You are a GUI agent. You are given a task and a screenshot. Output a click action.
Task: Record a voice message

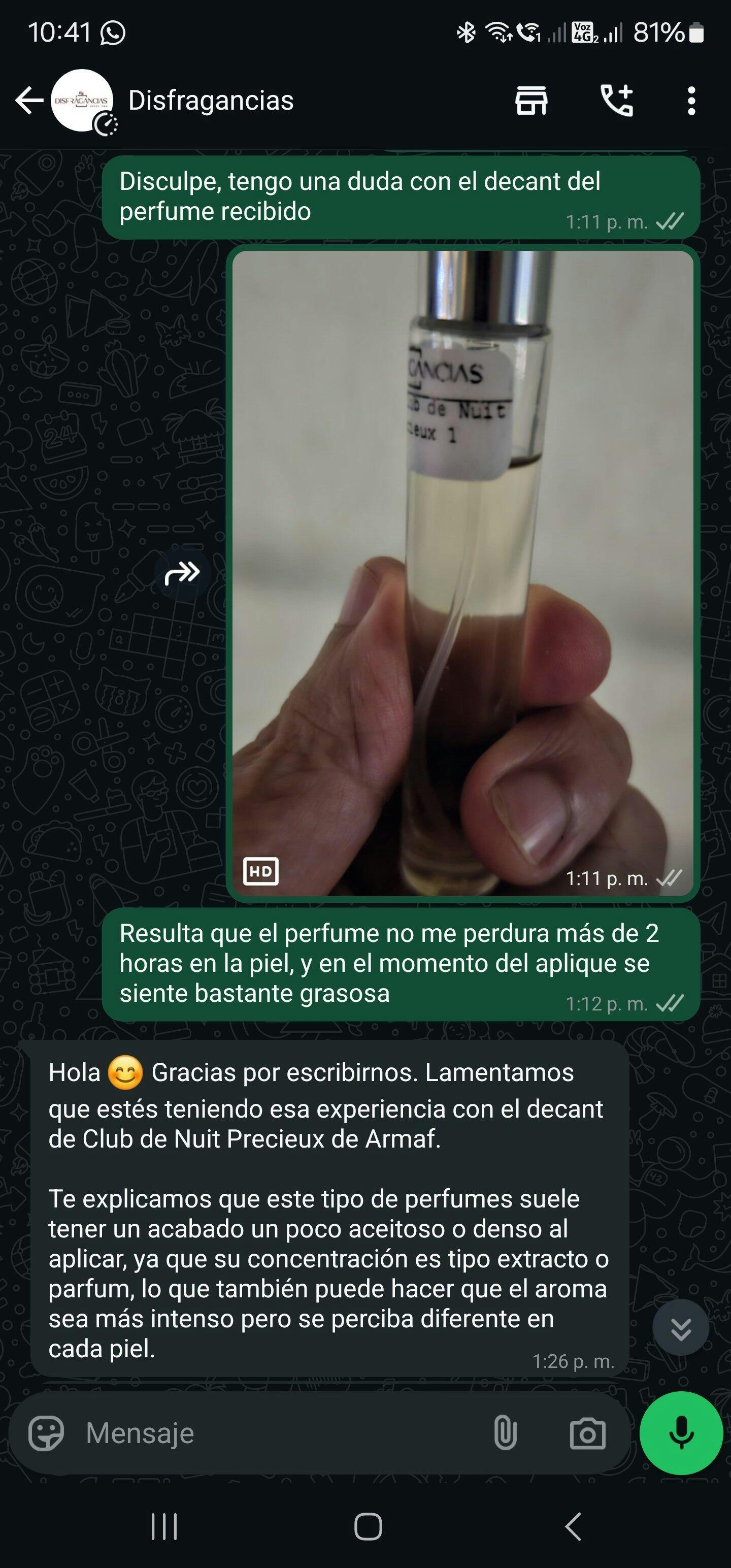(x=681, y=1432)
